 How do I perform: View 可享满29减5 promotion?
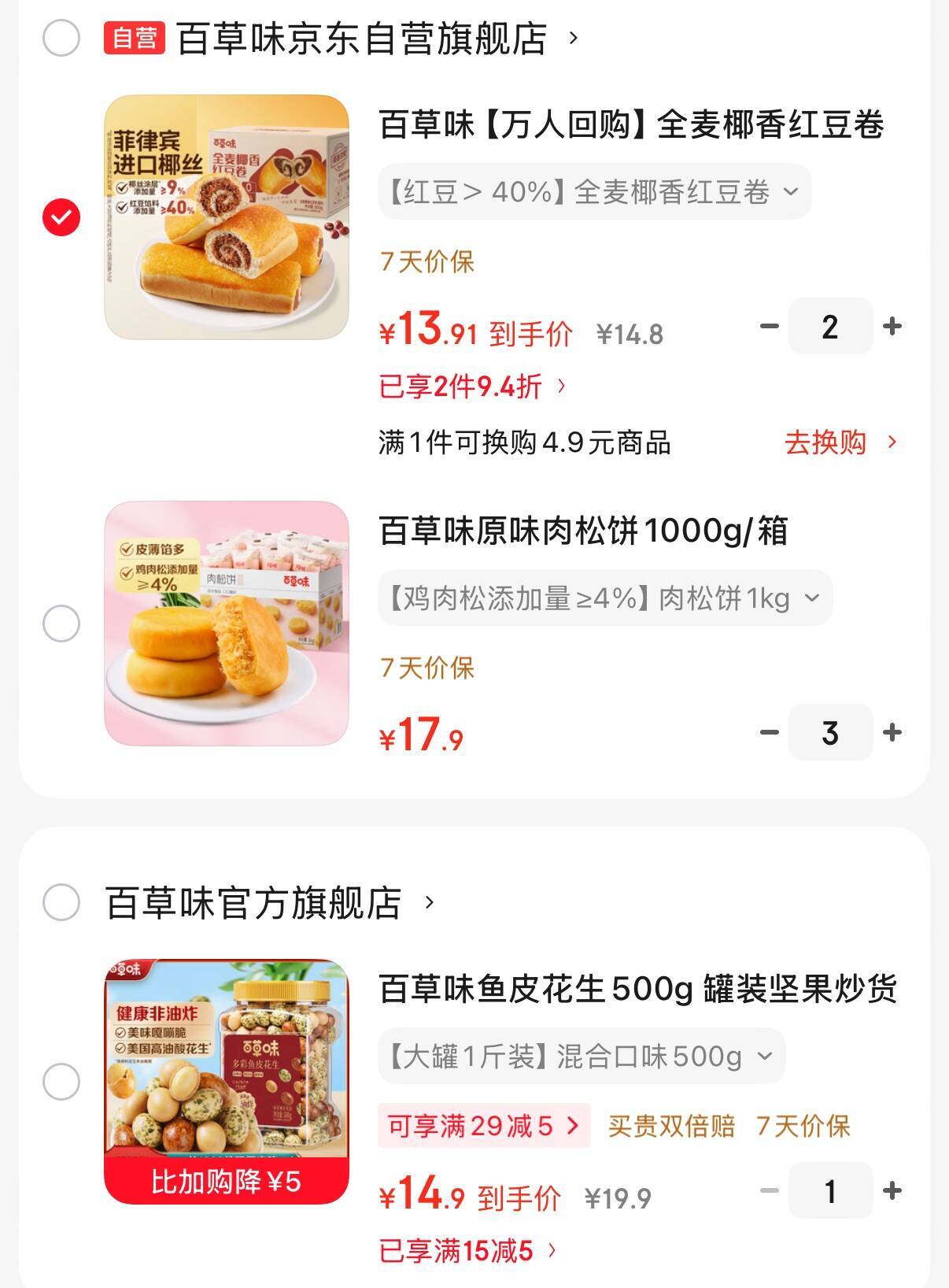click(483, 1126)
